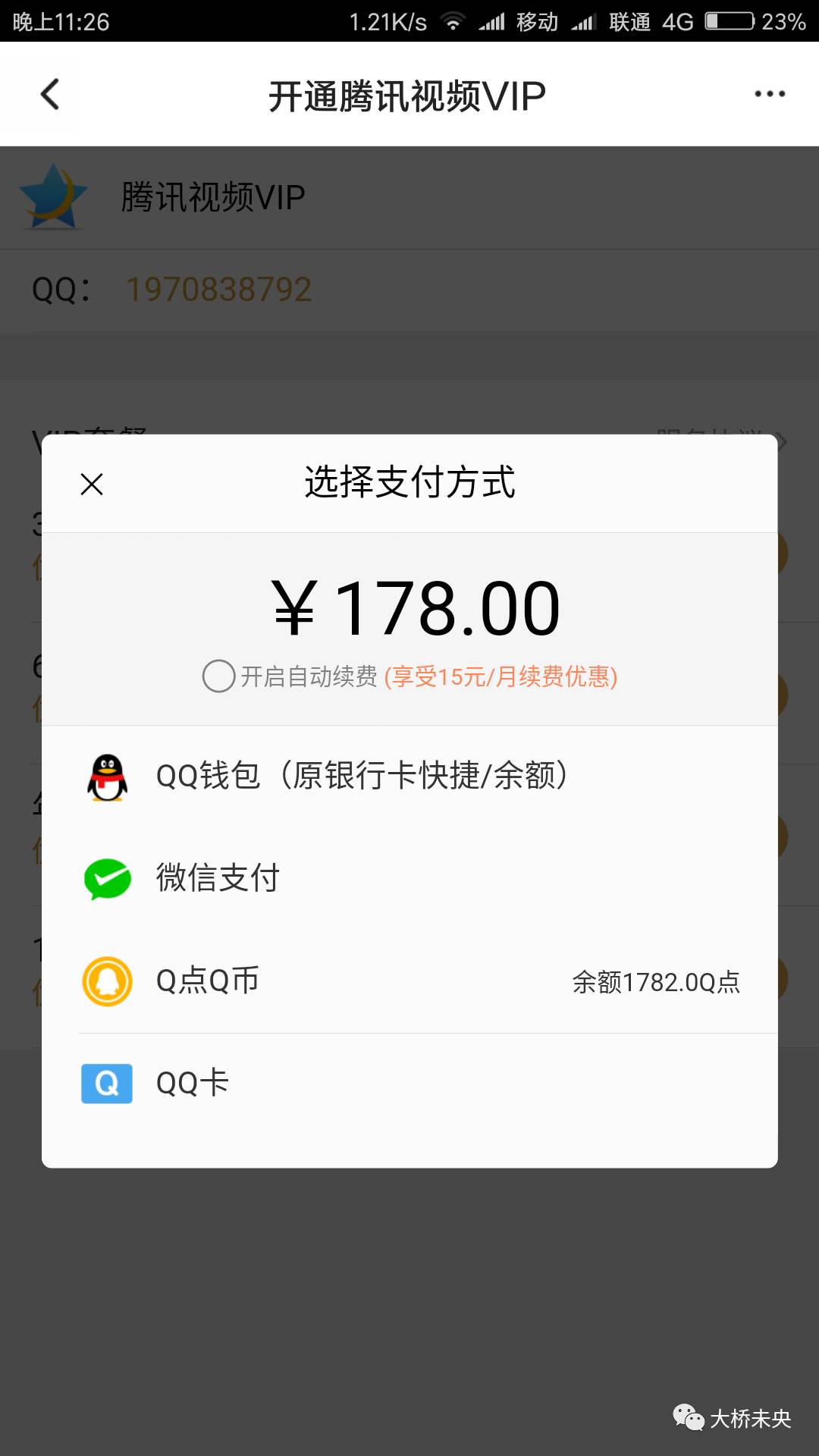Open the top-right more options menu
The image size is (819, 1456).
pos(769,93)
